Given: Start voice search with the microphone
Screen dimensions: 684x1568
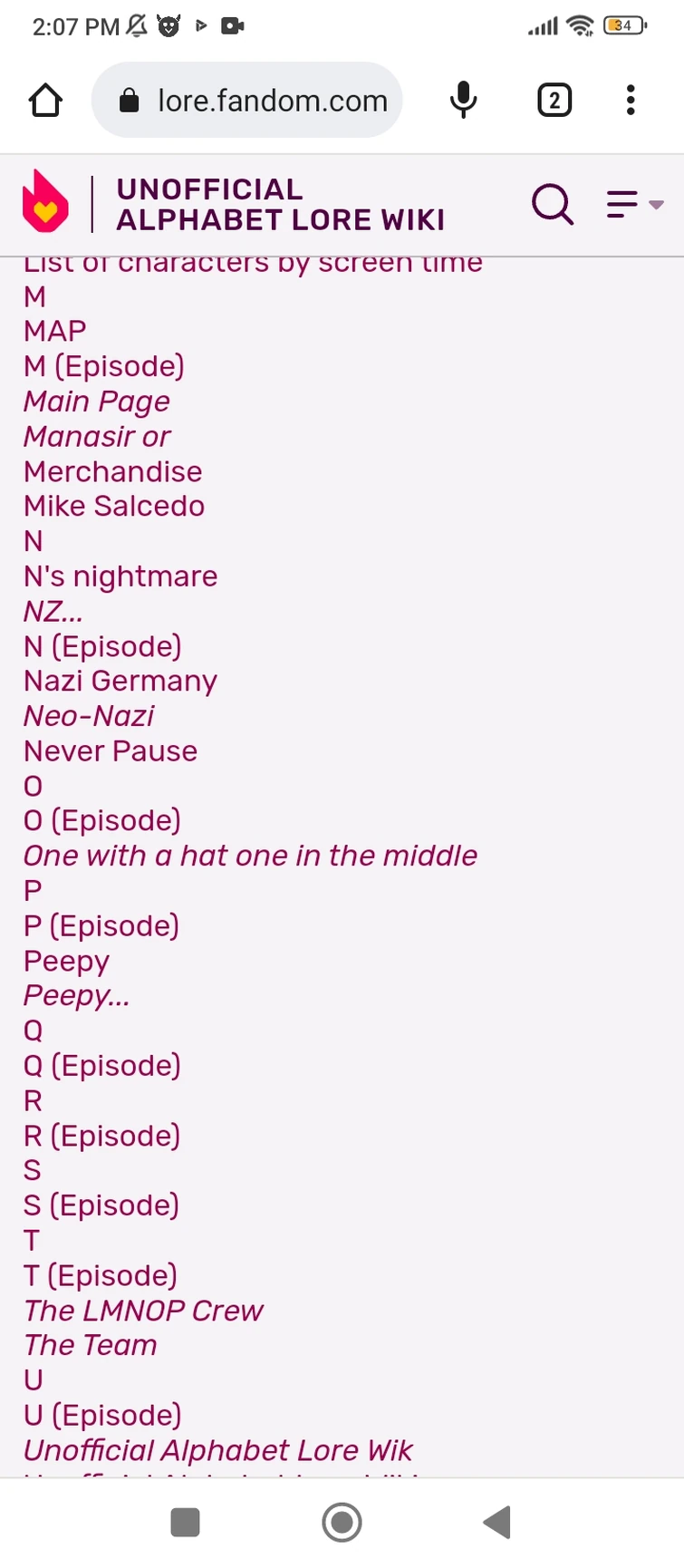Looking at the screenshot, I should (x=463, y=101).
